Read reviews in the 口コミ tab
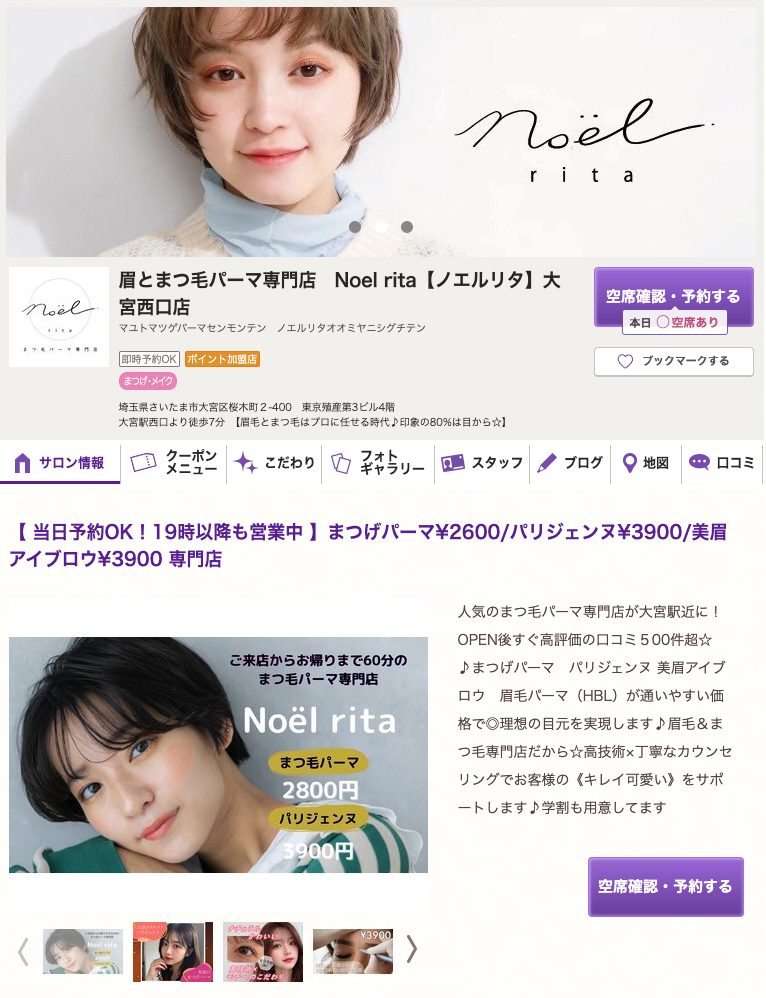Screen dimensions: 766x998 (x=722, y=463)
